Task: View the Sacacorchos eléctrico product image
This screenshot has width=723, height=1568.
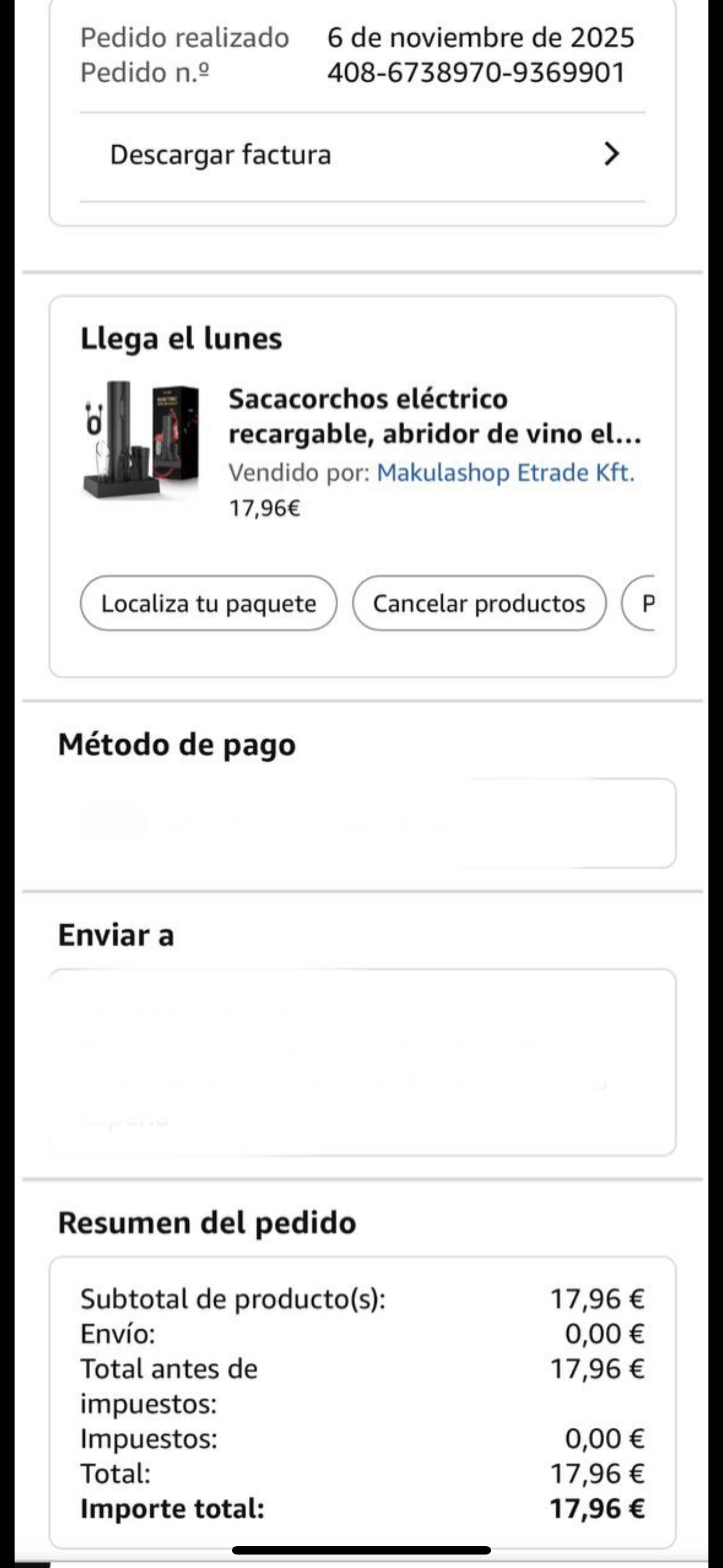Action: [141, 441]
